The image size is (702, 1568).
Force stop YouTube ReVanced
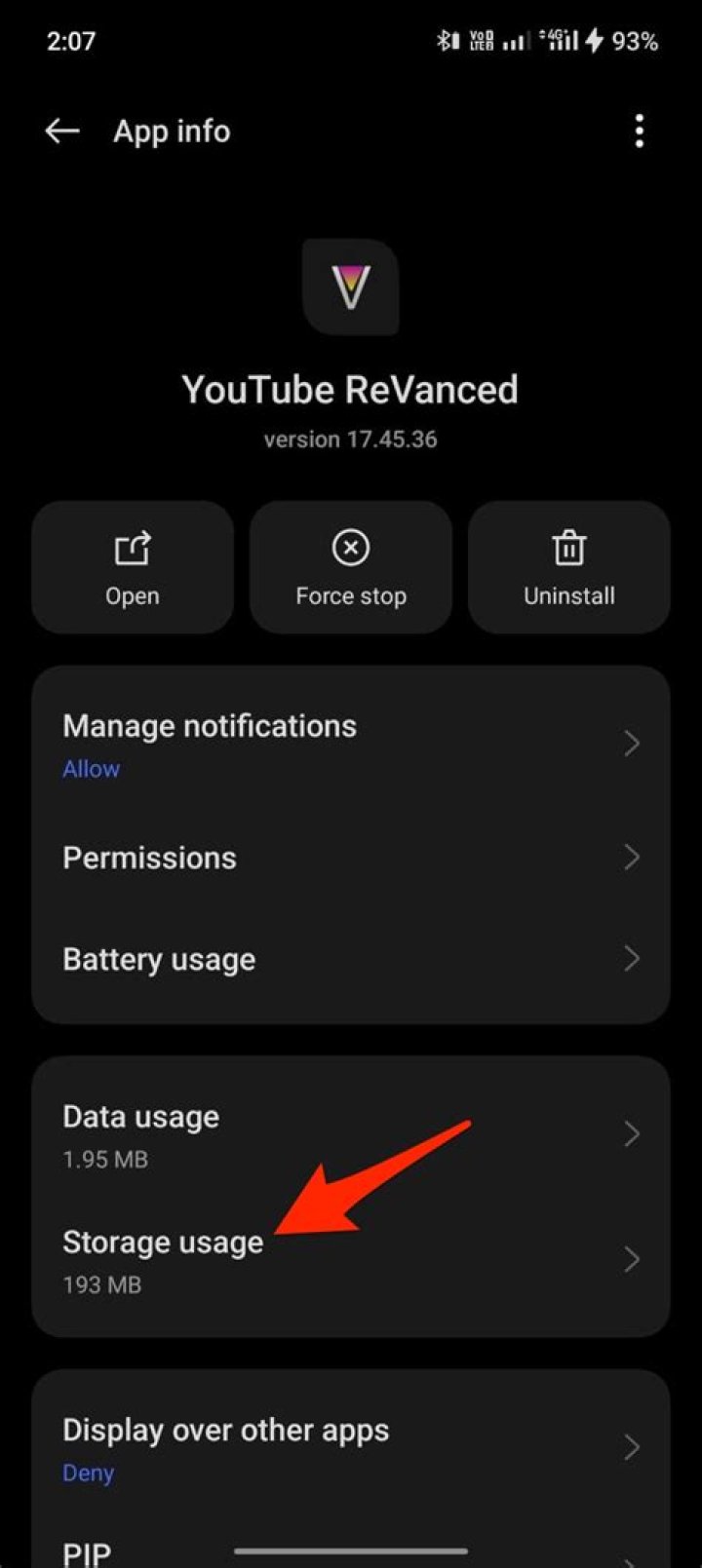(x=351, y=567)
